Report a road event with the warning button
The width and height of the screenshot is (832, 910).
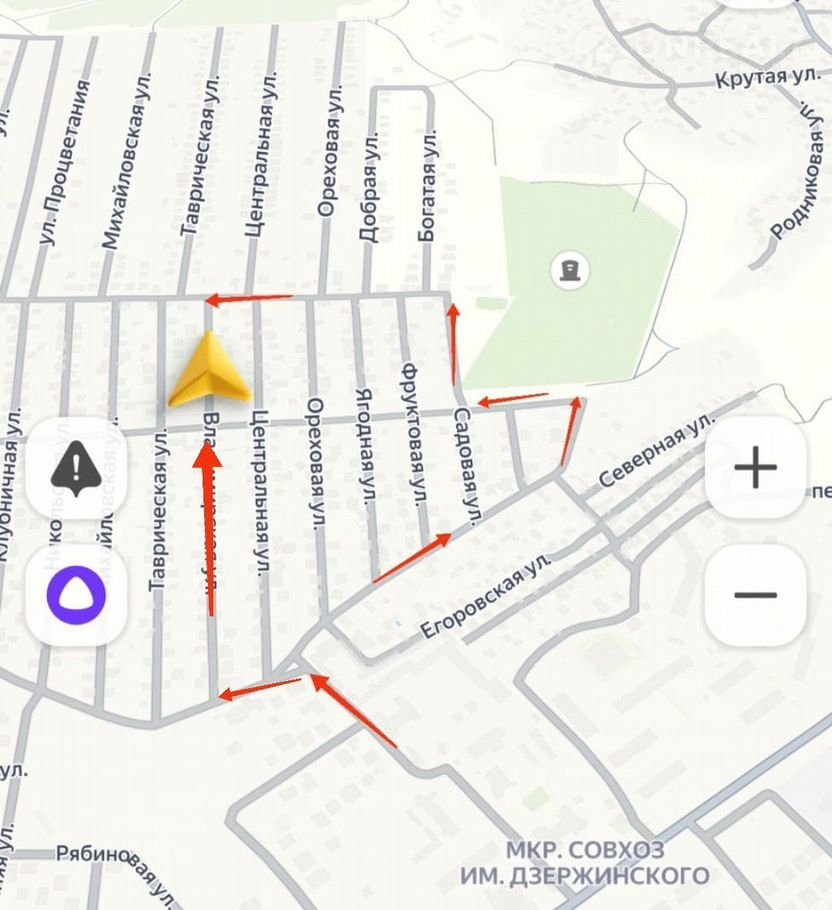(76, 467)
